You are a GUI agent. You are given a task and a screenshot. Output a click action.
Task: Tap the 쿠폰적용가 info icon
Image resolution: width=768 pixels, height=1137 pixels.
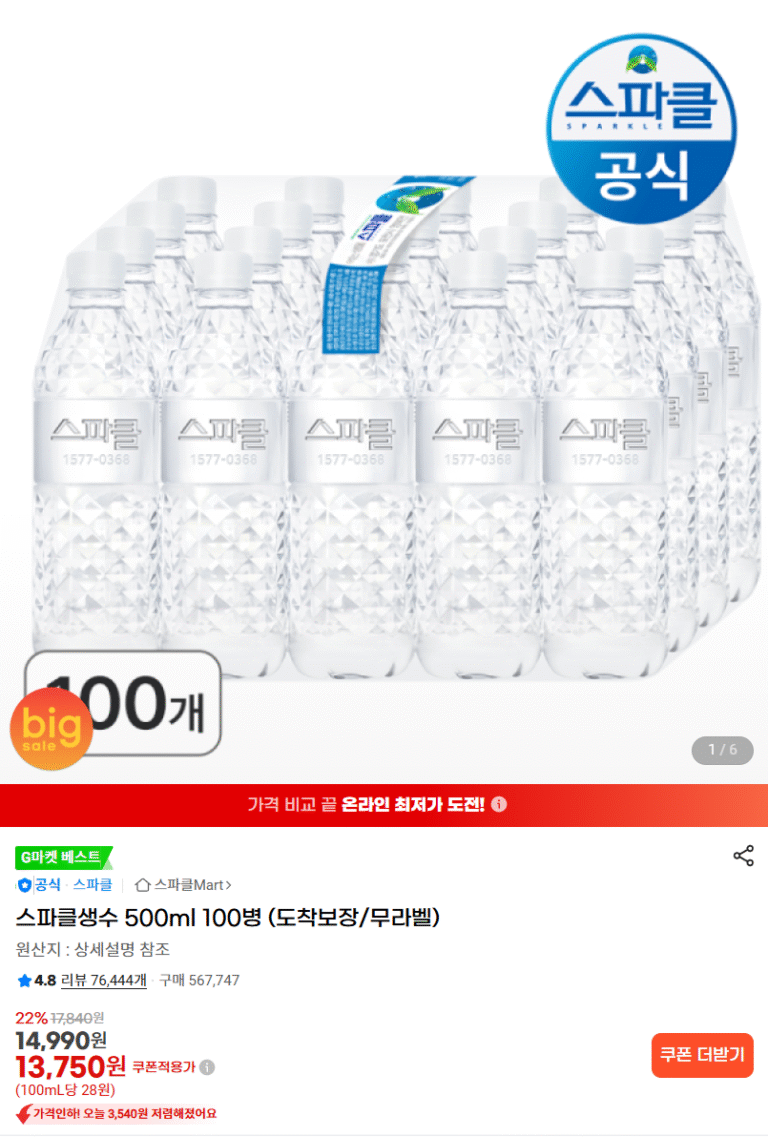(x=207, y=1067)
